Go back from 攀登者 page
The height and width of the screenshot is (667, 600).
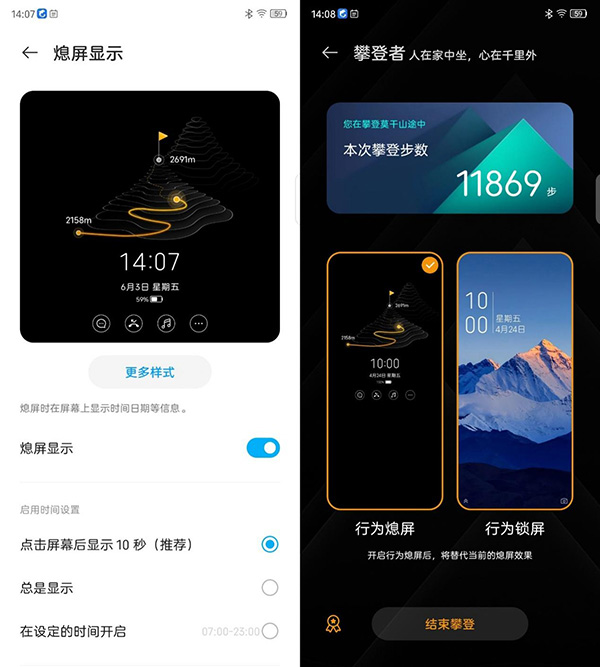tap(330, 53)
